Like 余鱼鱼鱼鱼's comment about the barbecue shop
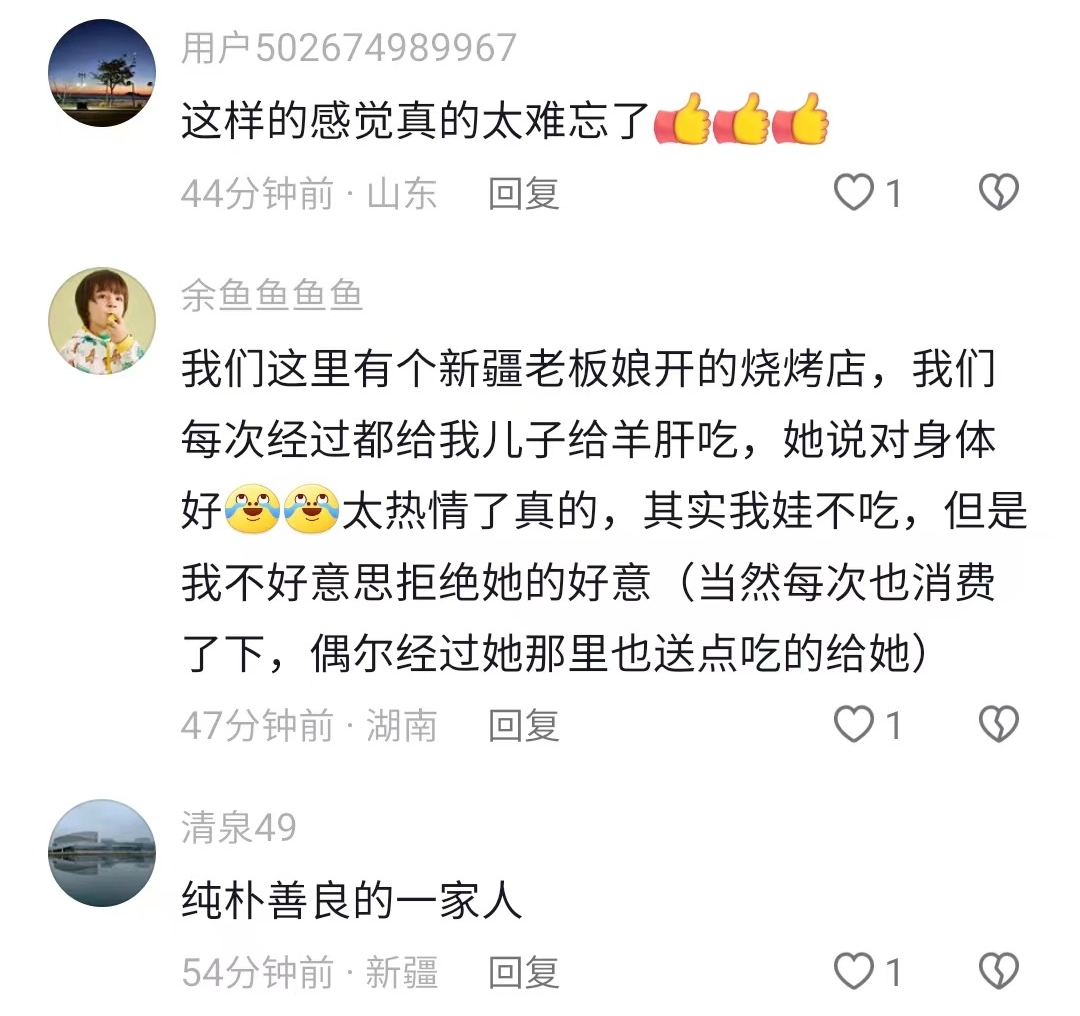 (x=854, y=725)
